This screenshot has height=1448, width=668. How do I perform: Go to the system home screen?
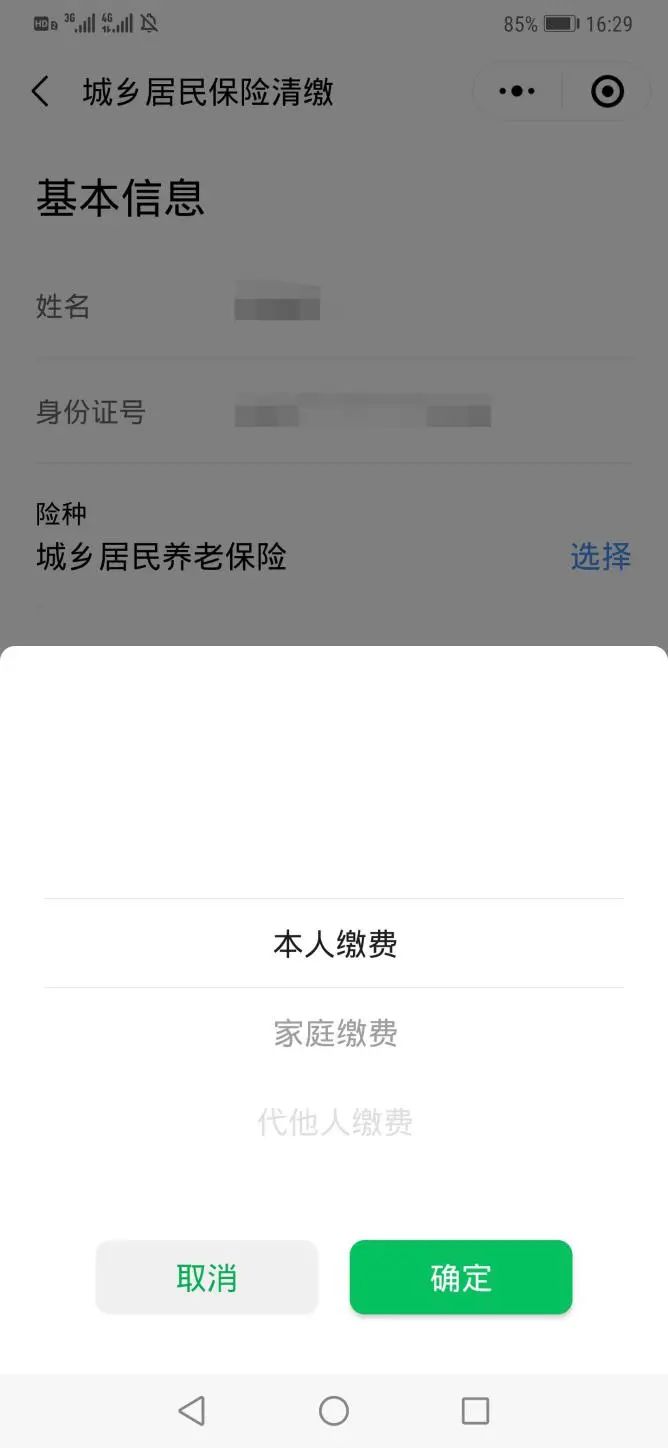(x=334, y=1411)
